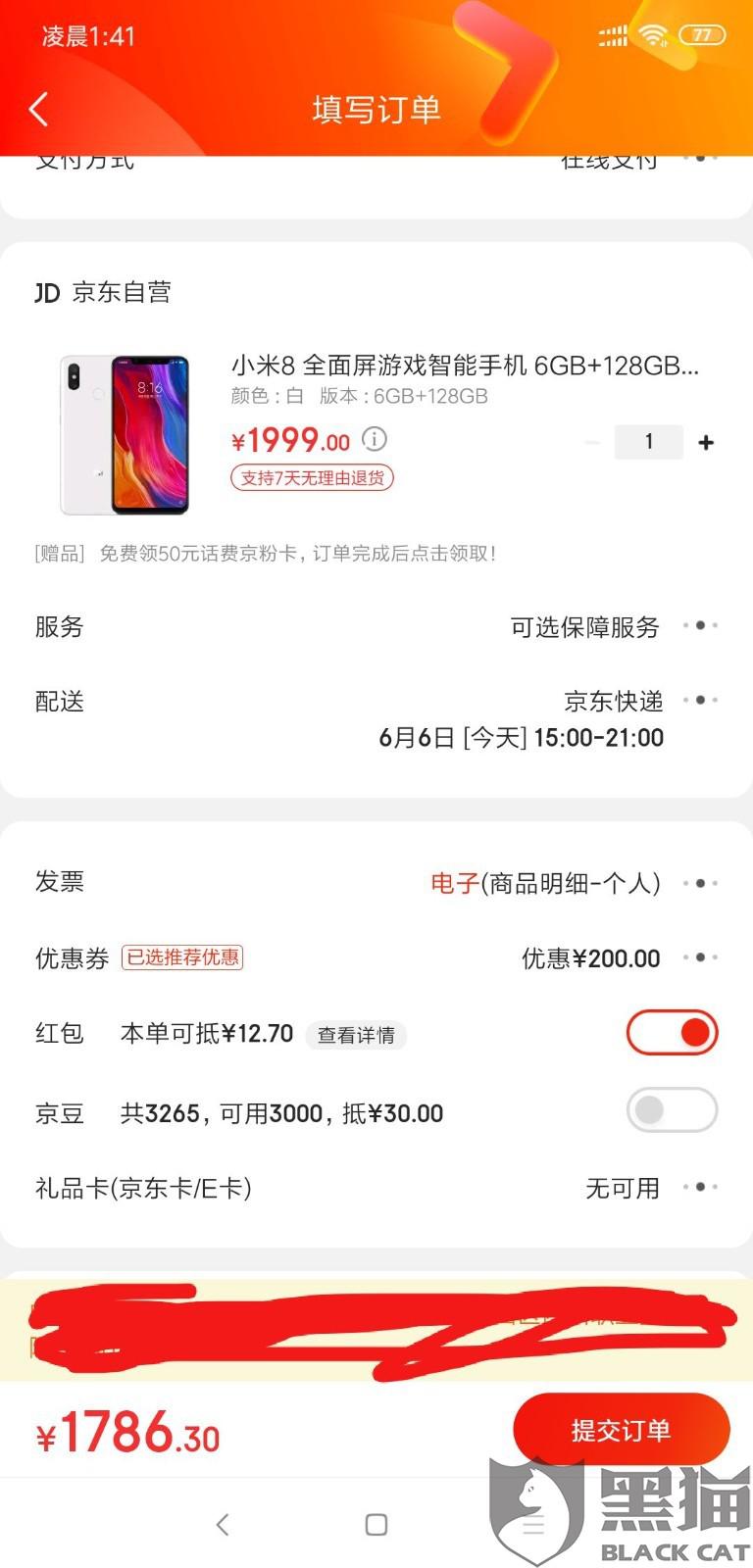The image size is (753, 1568).
Task: Tap the price info icon beside ¥1999.00
Action: point(375,439)
